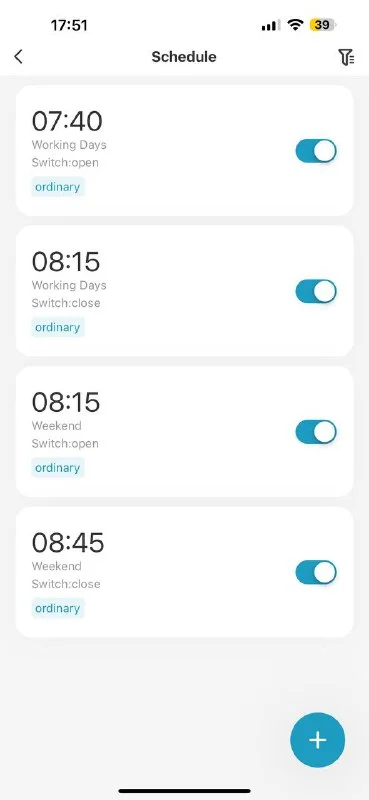
Task: Toggle the 08:15 Weekend schedule switch
Action: tap(316, 432)
